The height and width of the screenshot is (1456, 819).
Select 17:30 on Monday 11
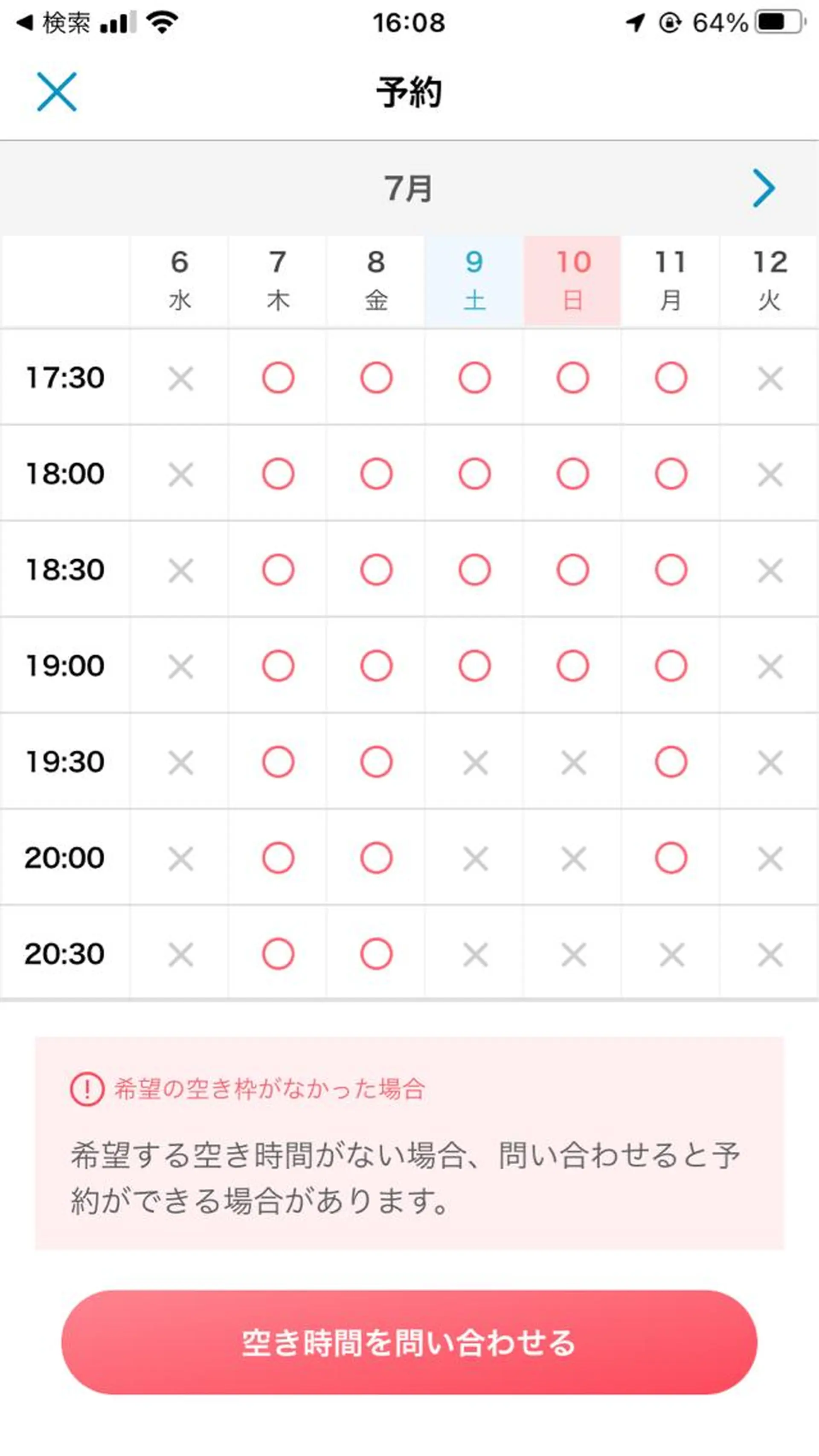671,378
